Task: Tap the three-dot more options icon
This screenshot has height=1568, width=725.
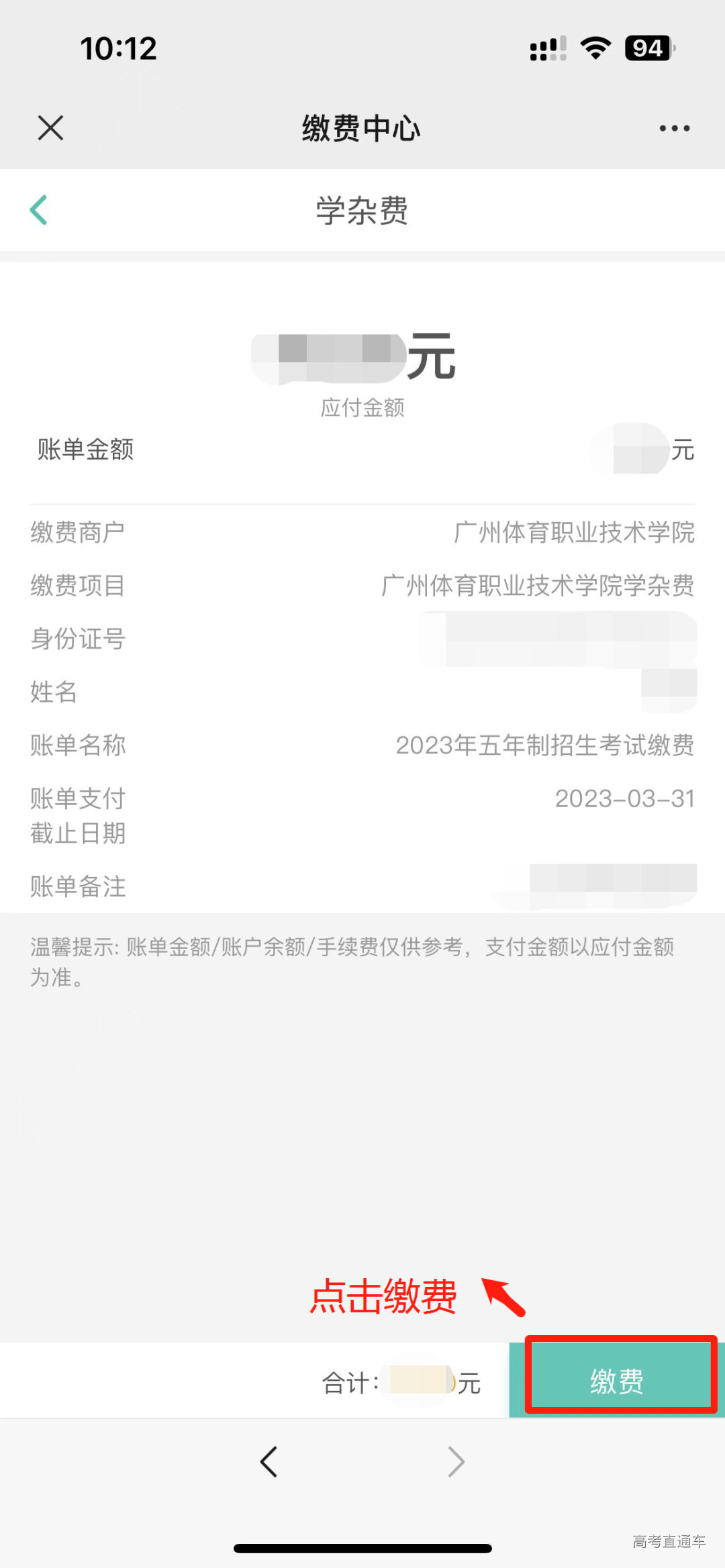Action: tap(673, 127)
